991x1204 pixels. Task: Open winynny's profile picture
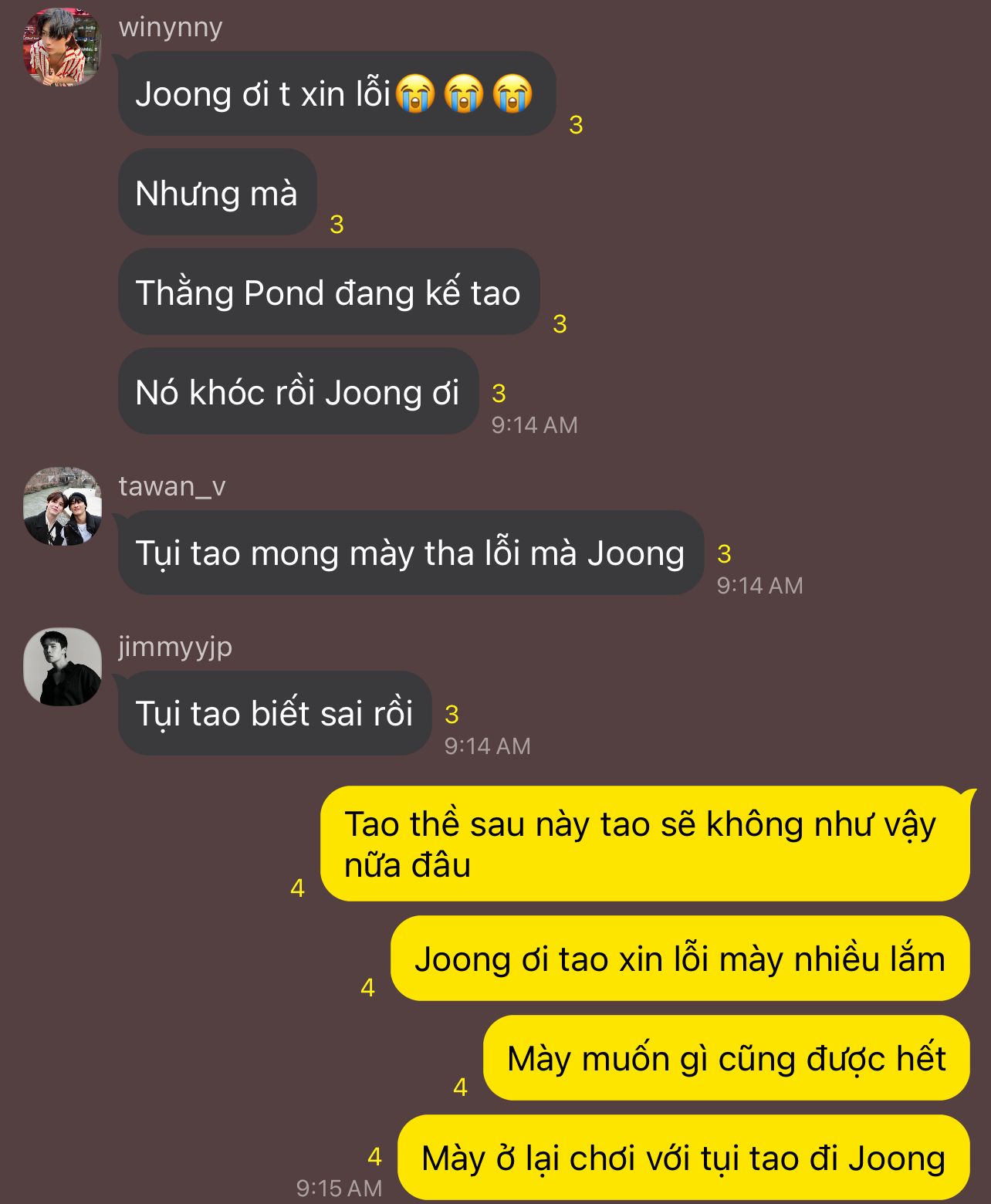[x=63, y=46]
